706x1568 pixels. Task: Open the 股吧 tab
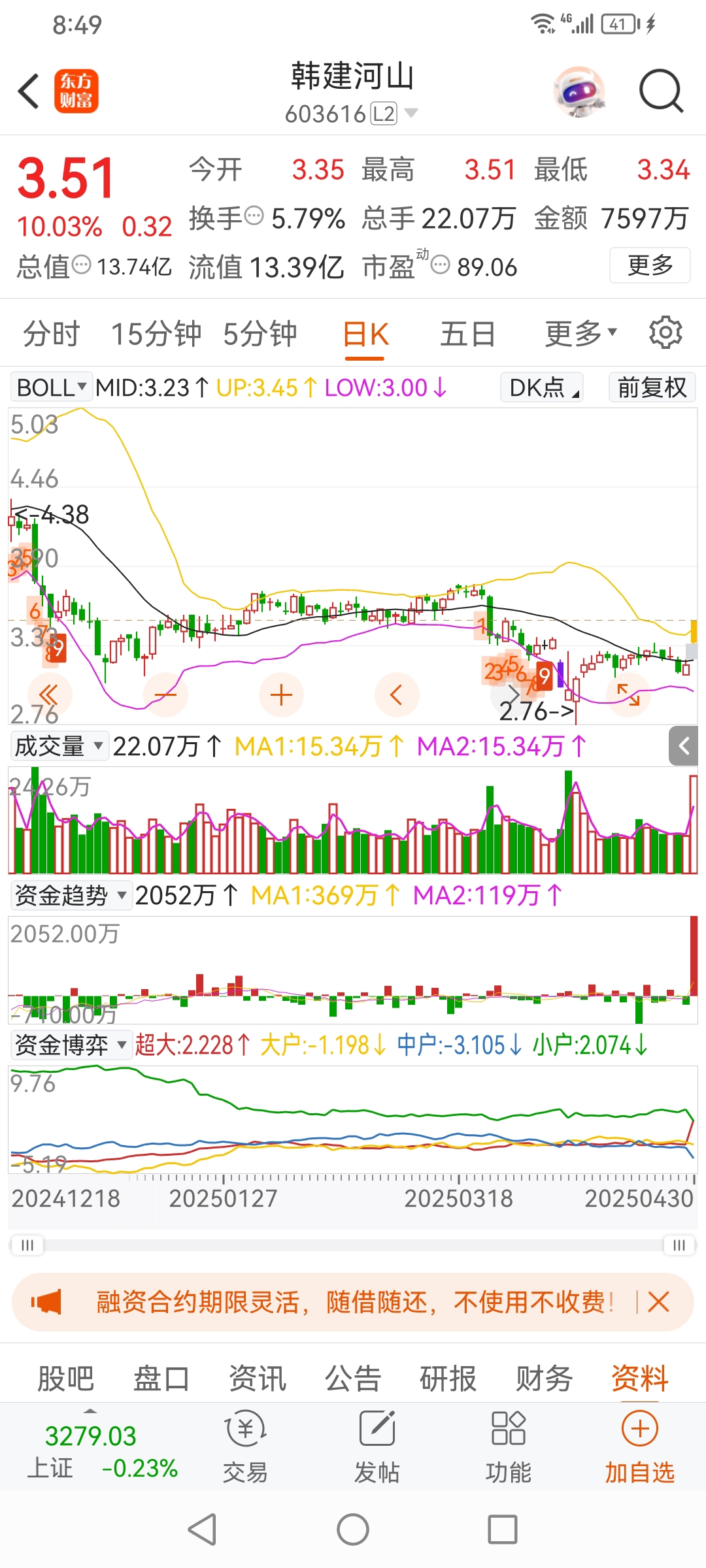click(x=65, y=1379)
